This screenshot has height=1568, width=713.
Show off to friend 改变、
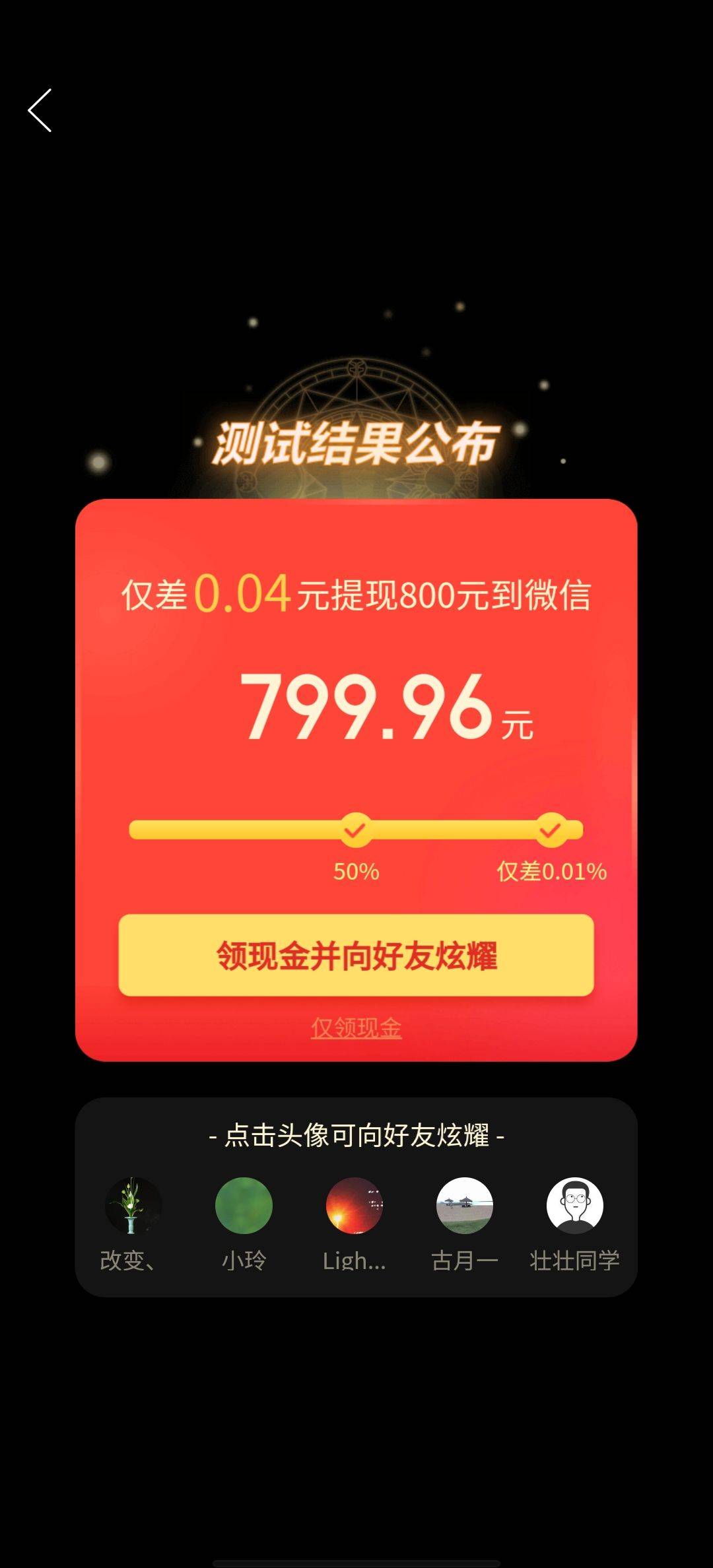133,1205
